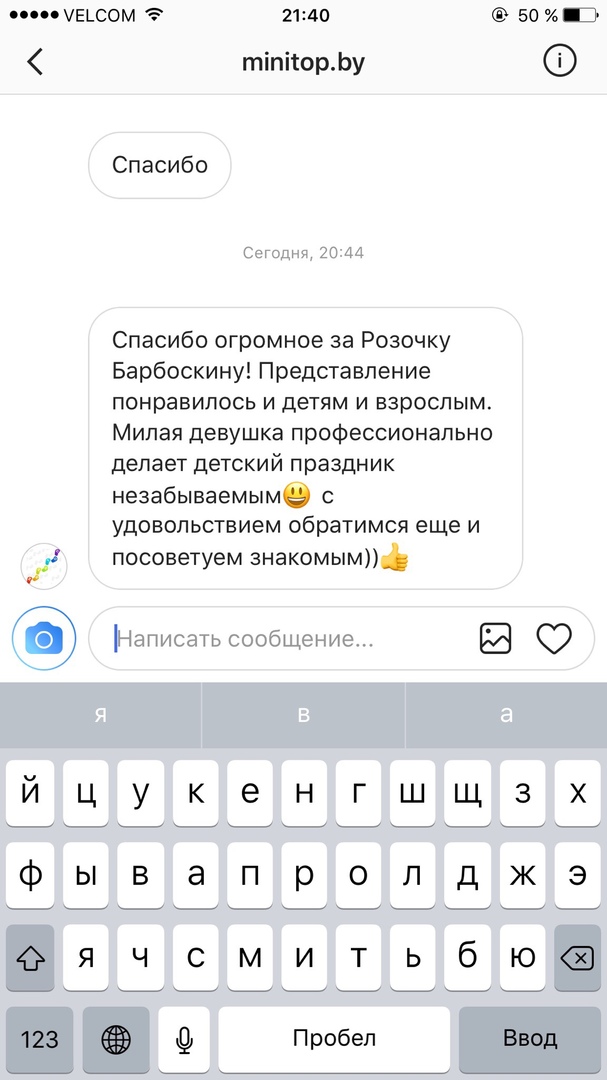This screenshot has height=1080, width=607.
Task: Open sender's profile avatar
Action: coord(43,567)
